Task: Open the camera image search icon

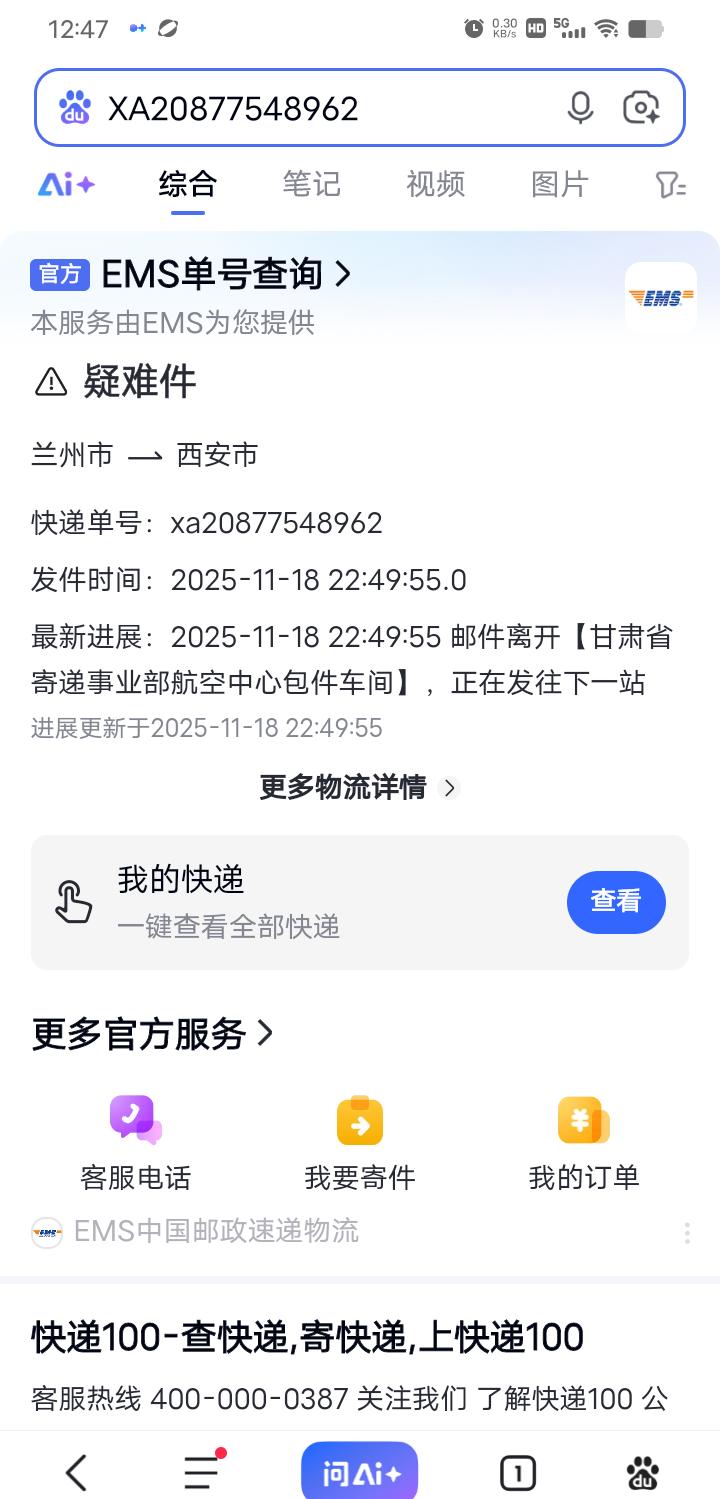Action: tap(641, 107)
